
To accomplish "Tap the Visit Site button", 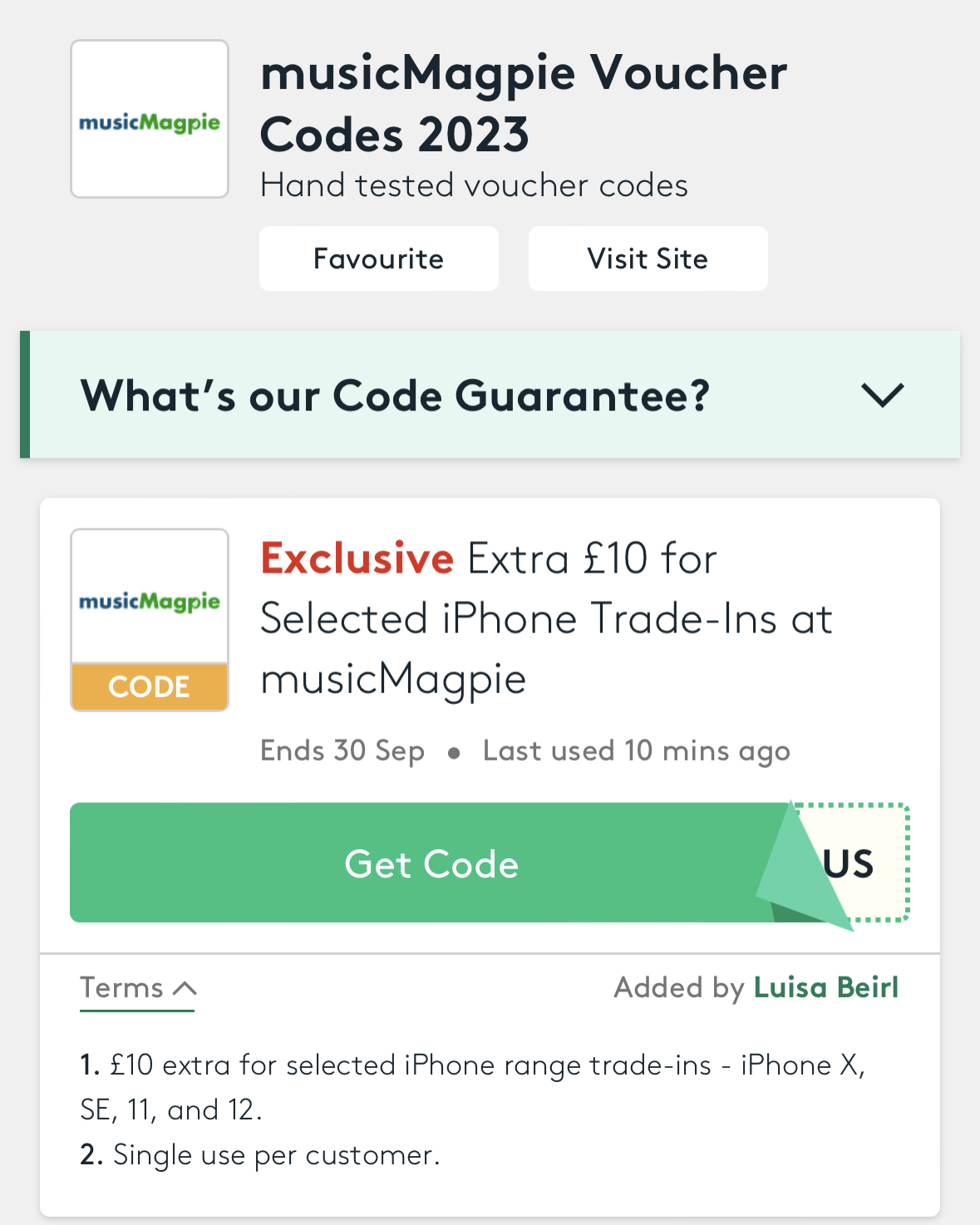I will 648,258.
